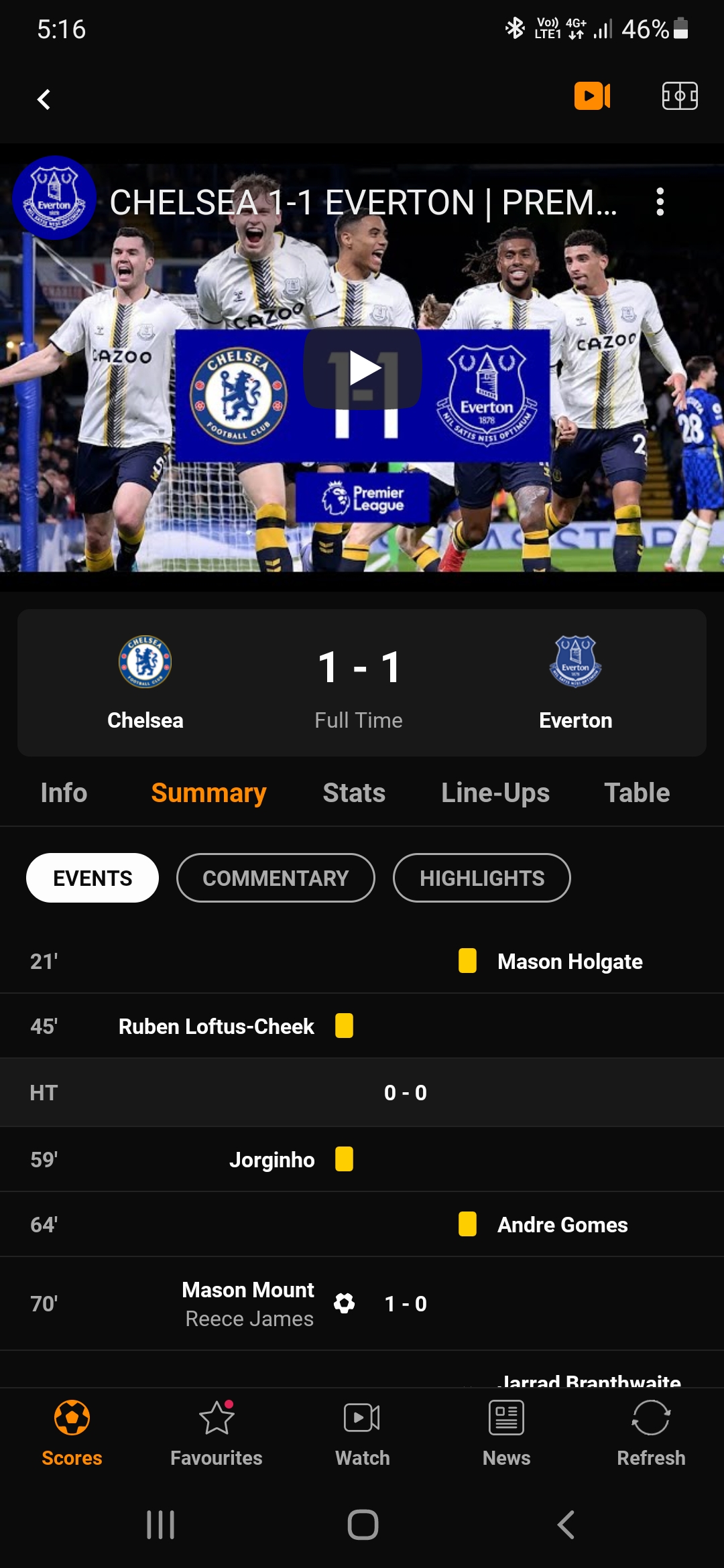Open the video's three-dot overflow menu
The image size is (724, 1568).
coord(660,202)
